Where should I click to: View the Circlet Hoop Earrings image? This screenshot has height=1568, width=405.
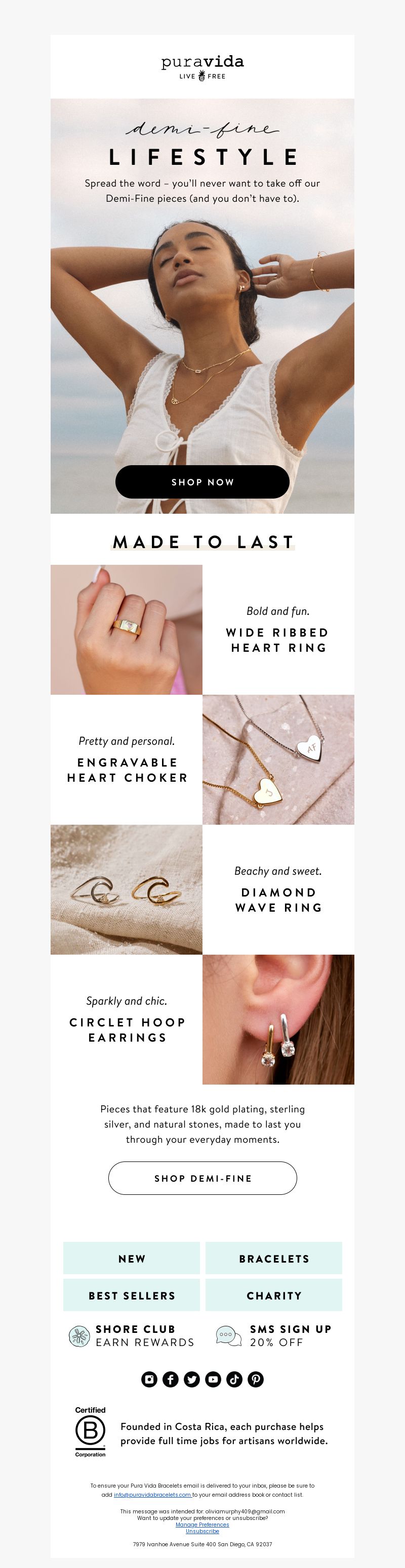(278, 1019)
